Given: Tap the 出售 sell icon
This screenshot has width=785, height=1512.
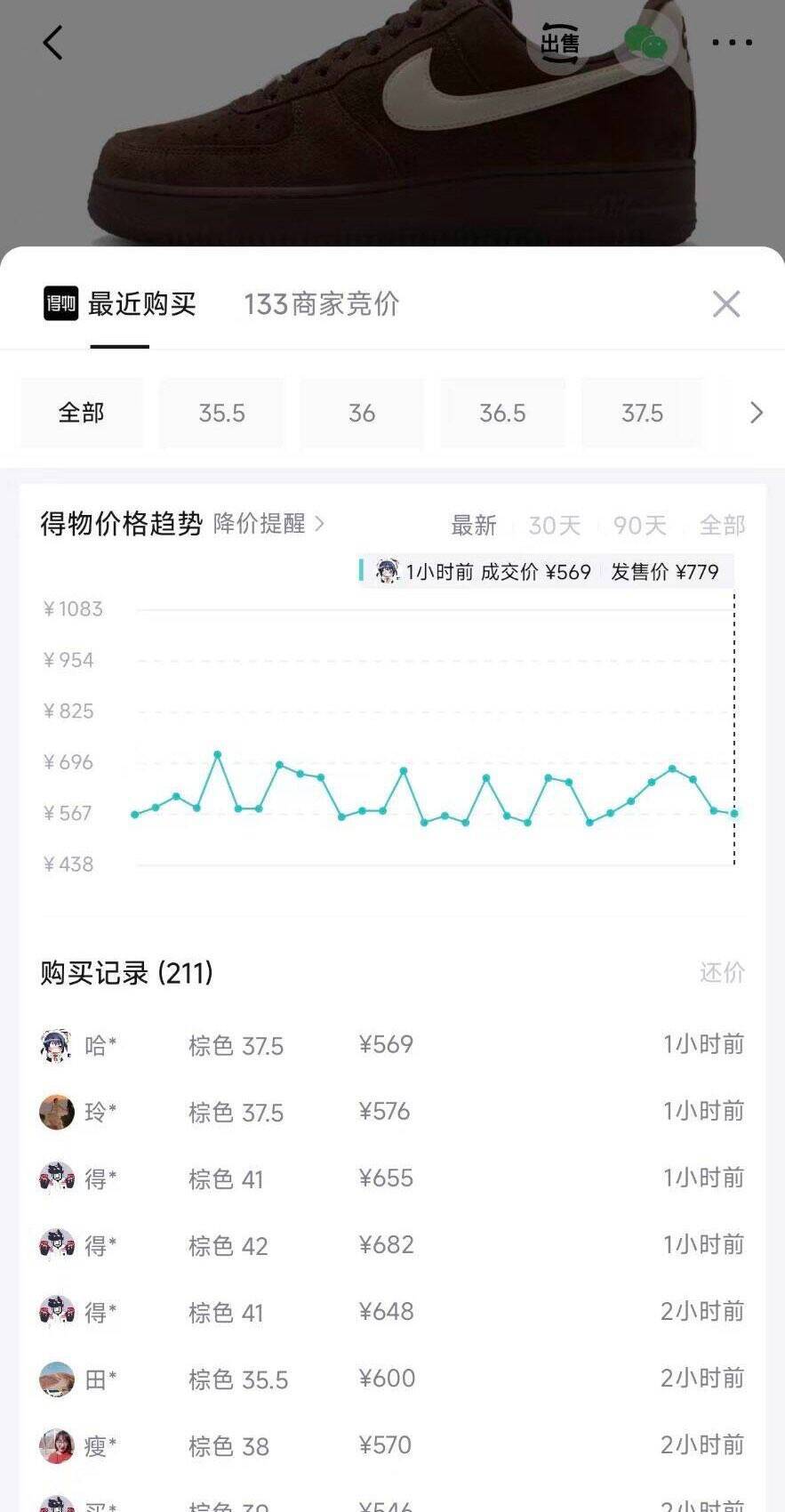Looking at the screenshot, I should pos(560,42).
